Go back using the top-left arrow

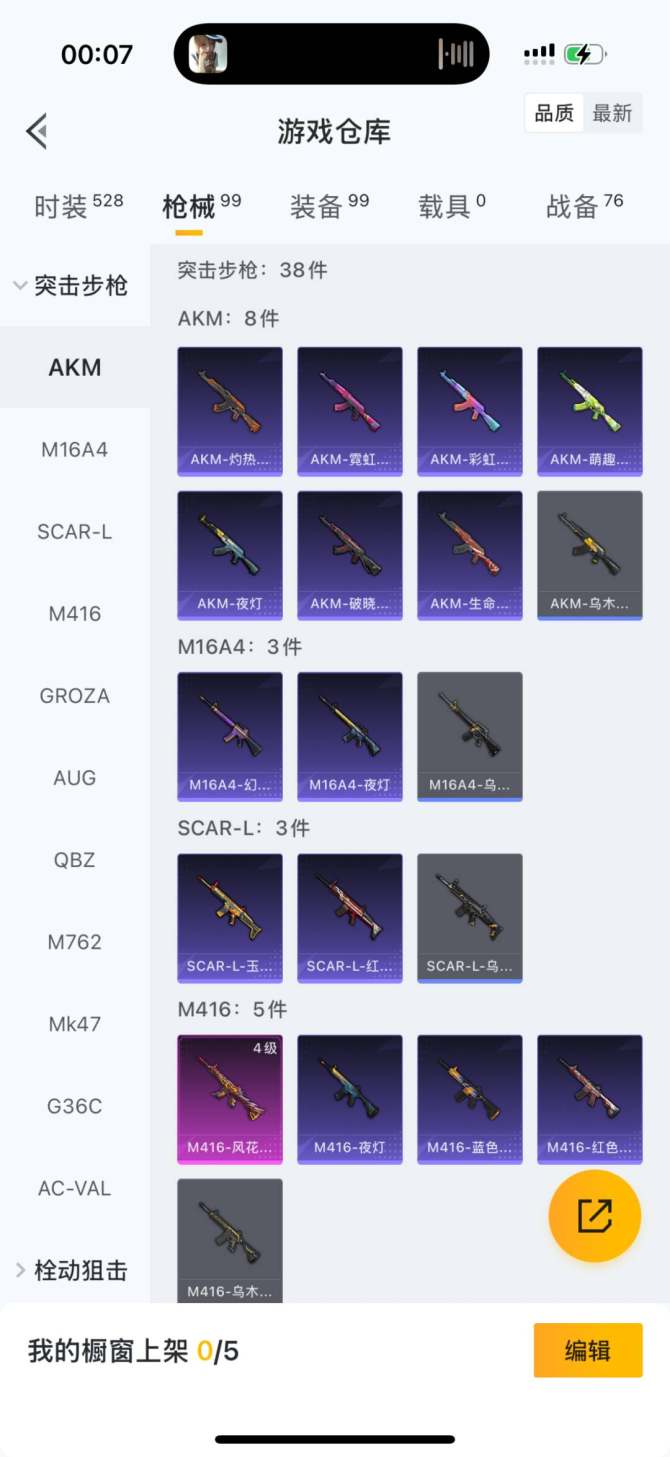pos(37,131)
